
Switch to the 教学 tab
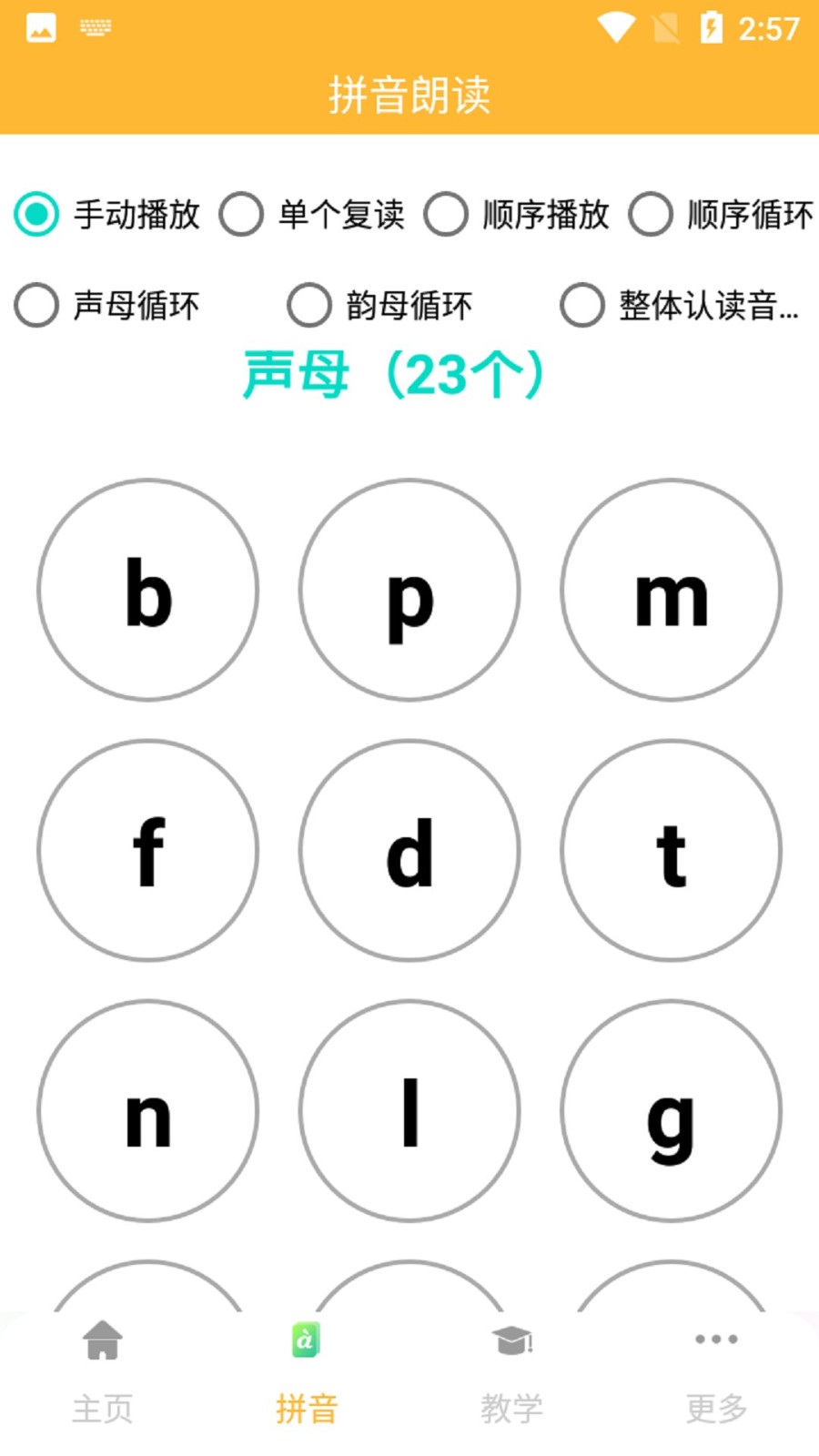(511, 1407)
